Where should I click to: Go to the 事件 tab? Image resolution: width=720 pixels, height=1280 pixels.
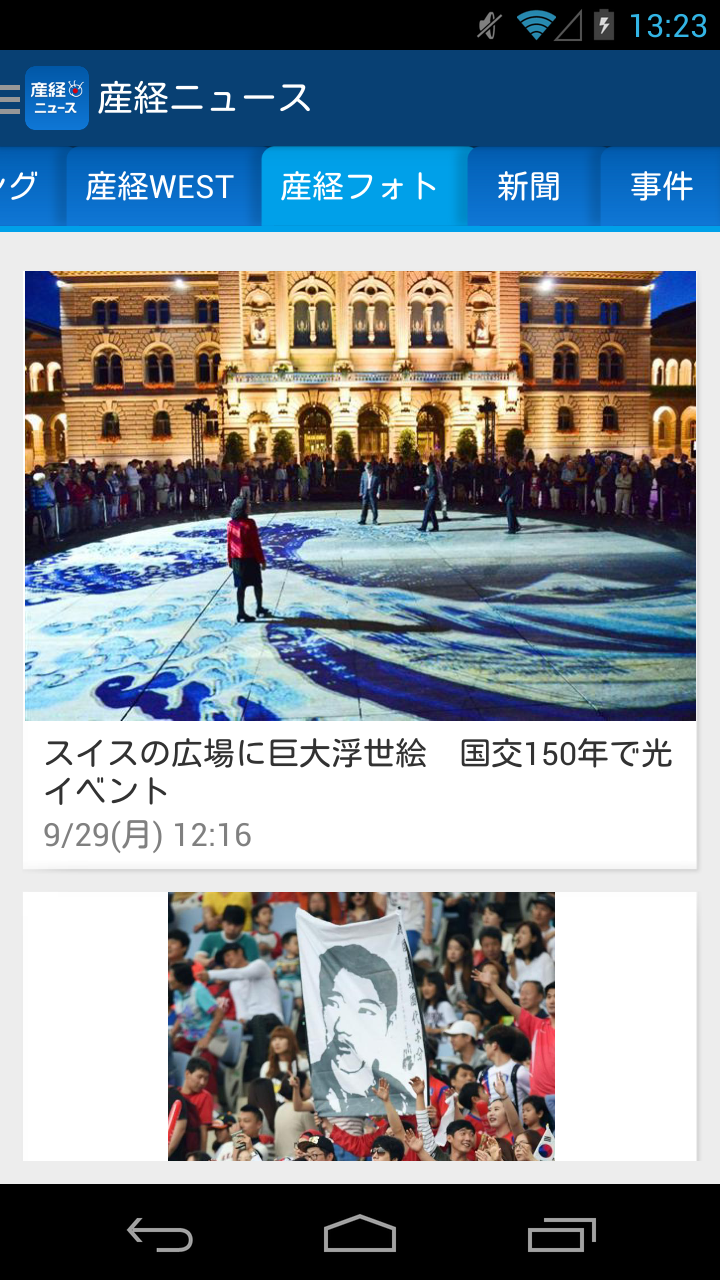click(x=662, y=187)
